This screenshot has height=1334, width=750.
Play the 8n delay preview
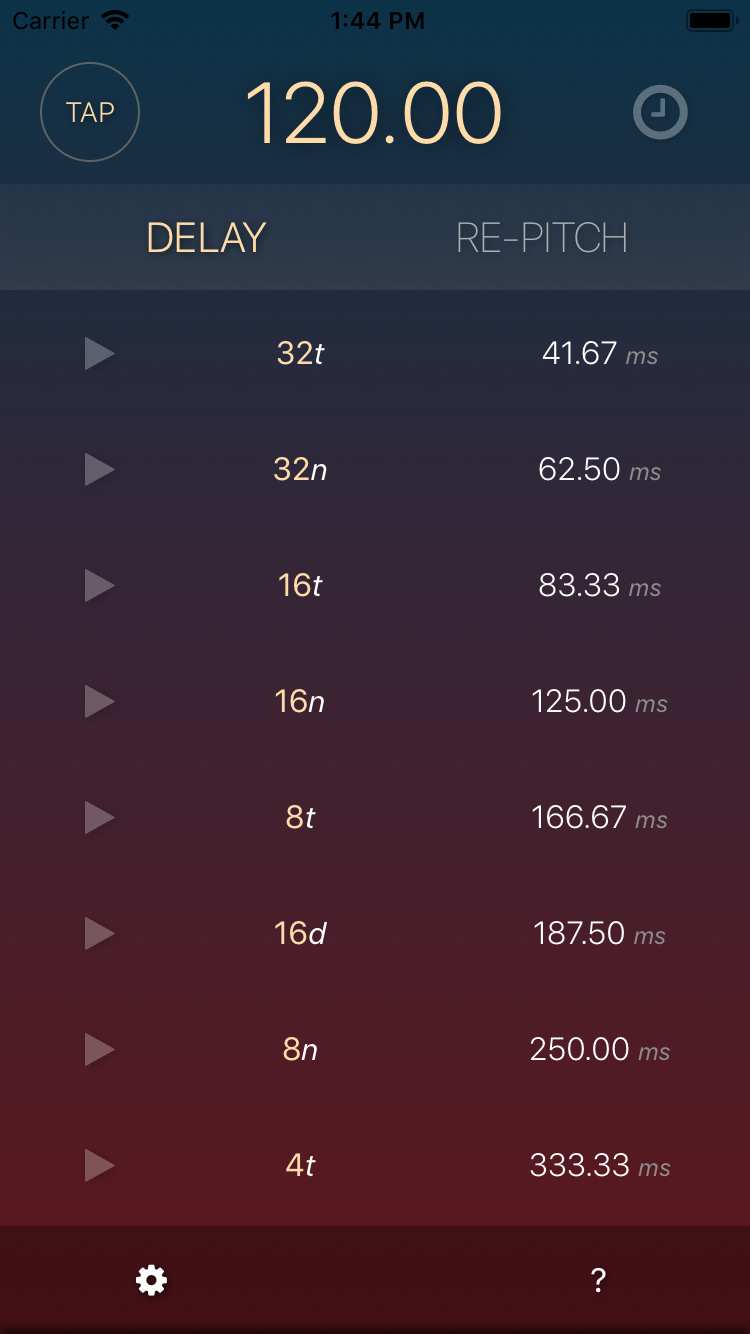(99, 1050)
